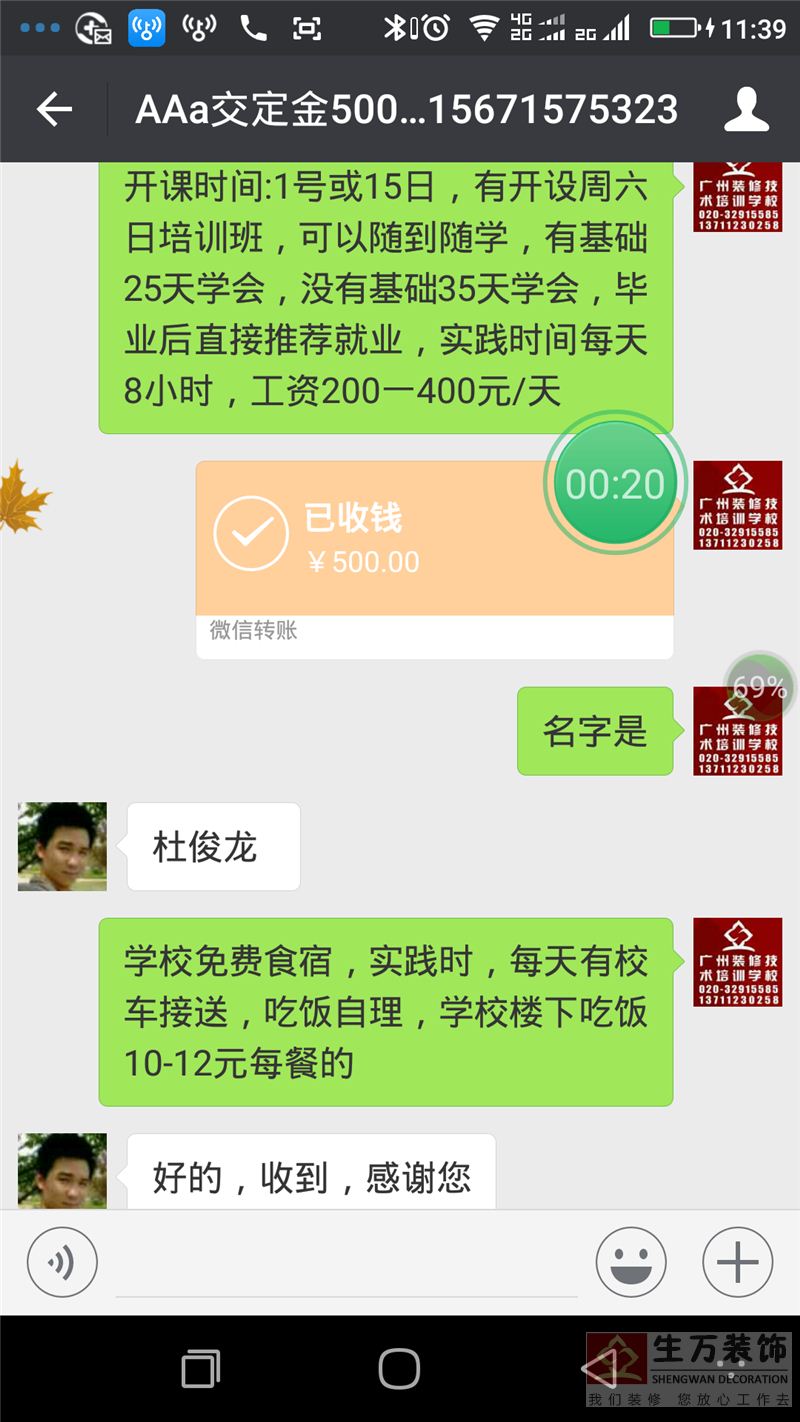Open the system recent apps button

pyautogui.click(x=200, y=1368)
